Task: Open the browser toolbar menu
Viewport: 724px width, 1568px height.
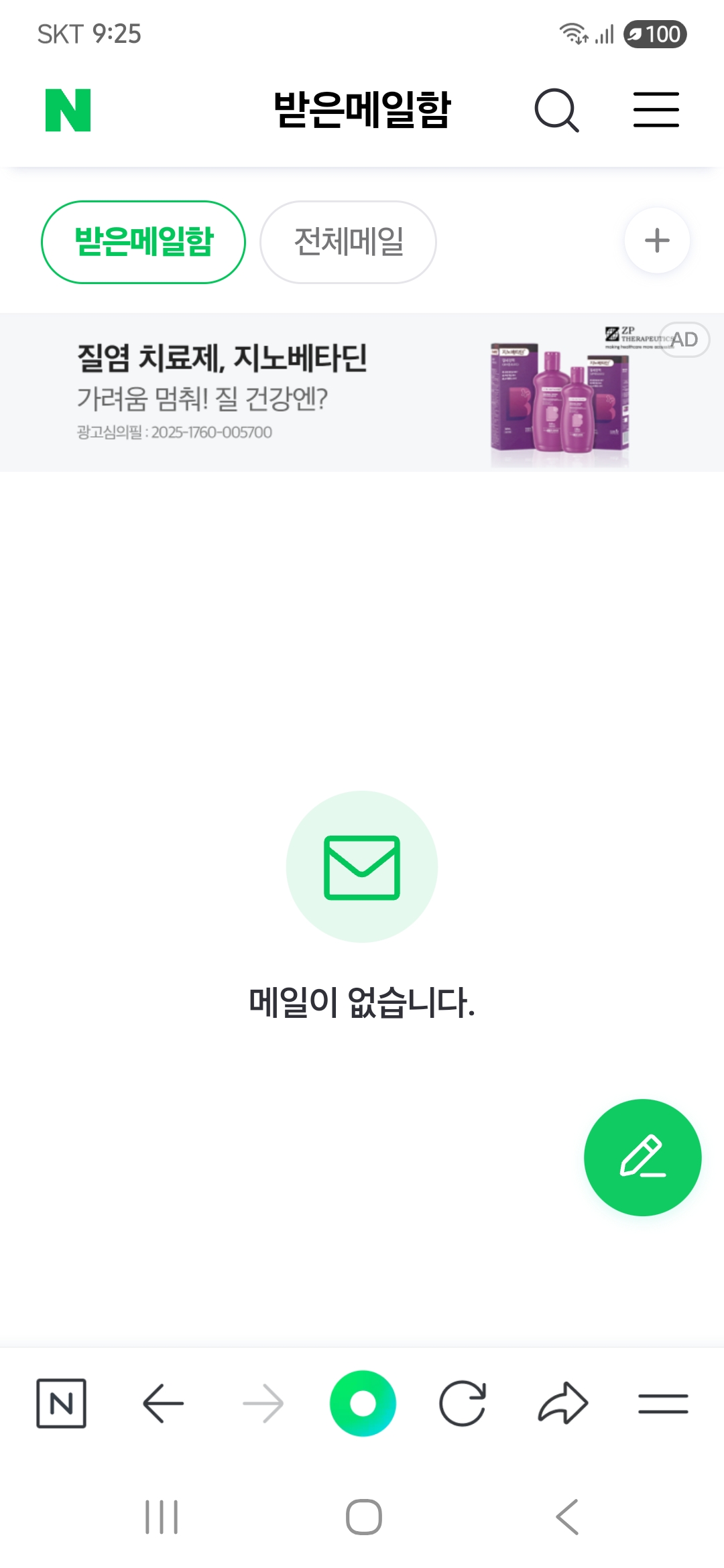Action: tap(663, 1403)
